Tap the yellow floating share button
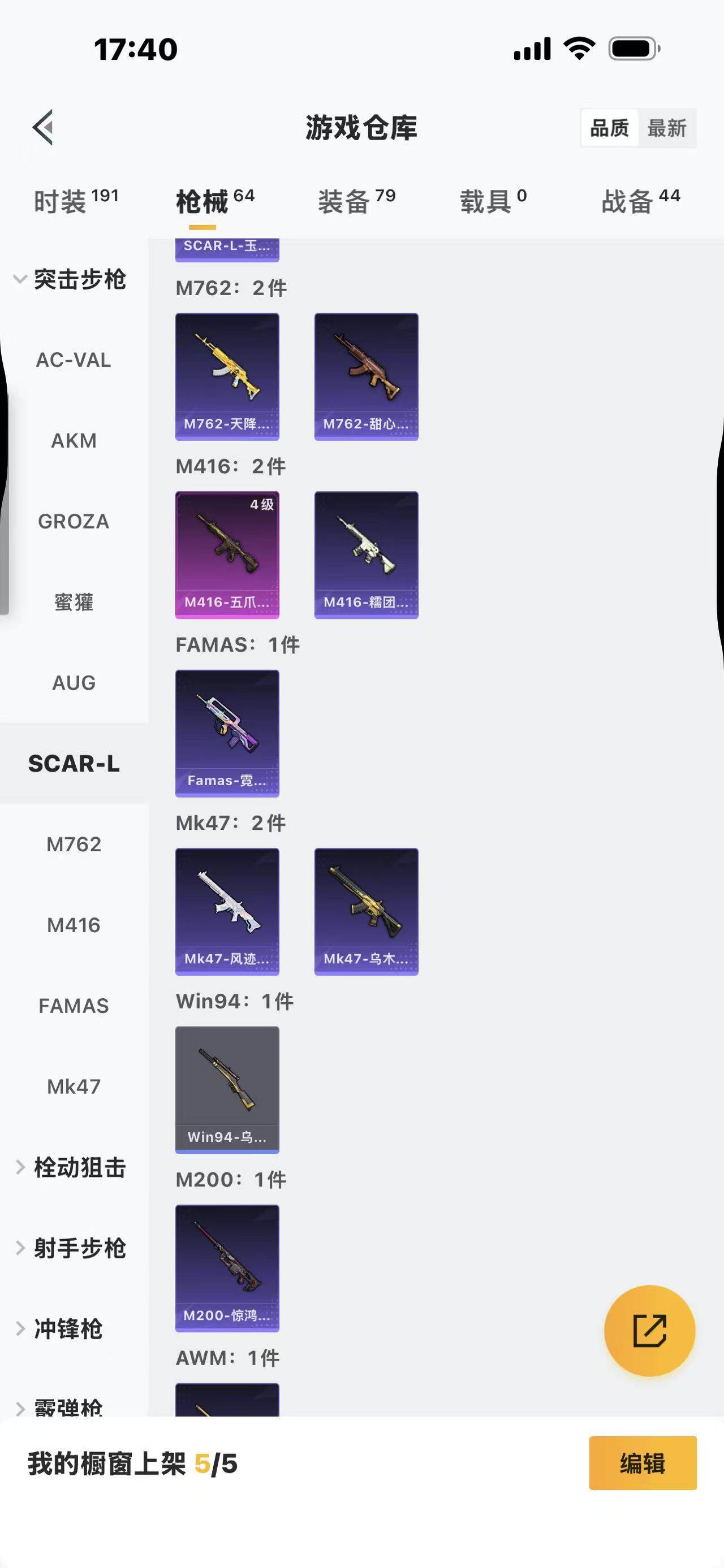Screen dimensions: 724x1568 pos(649,1331)
